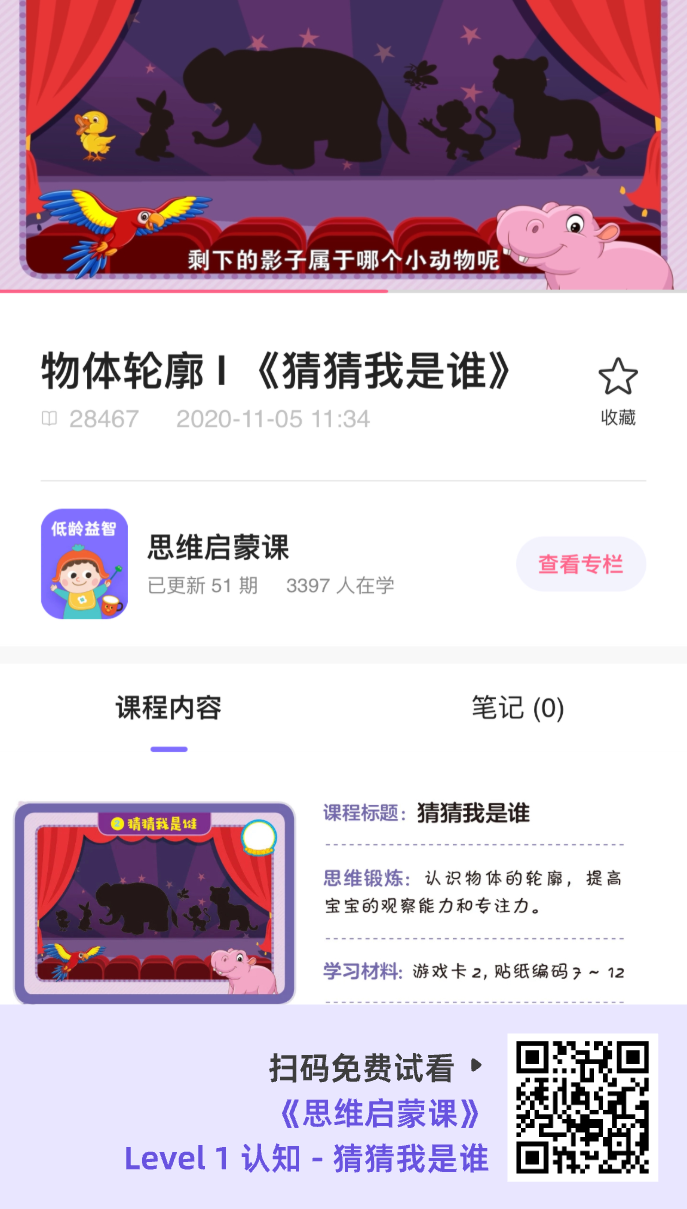Select the 课程内容 tab
Viewport: 687px width, 1209px height.
click(169, 708)
